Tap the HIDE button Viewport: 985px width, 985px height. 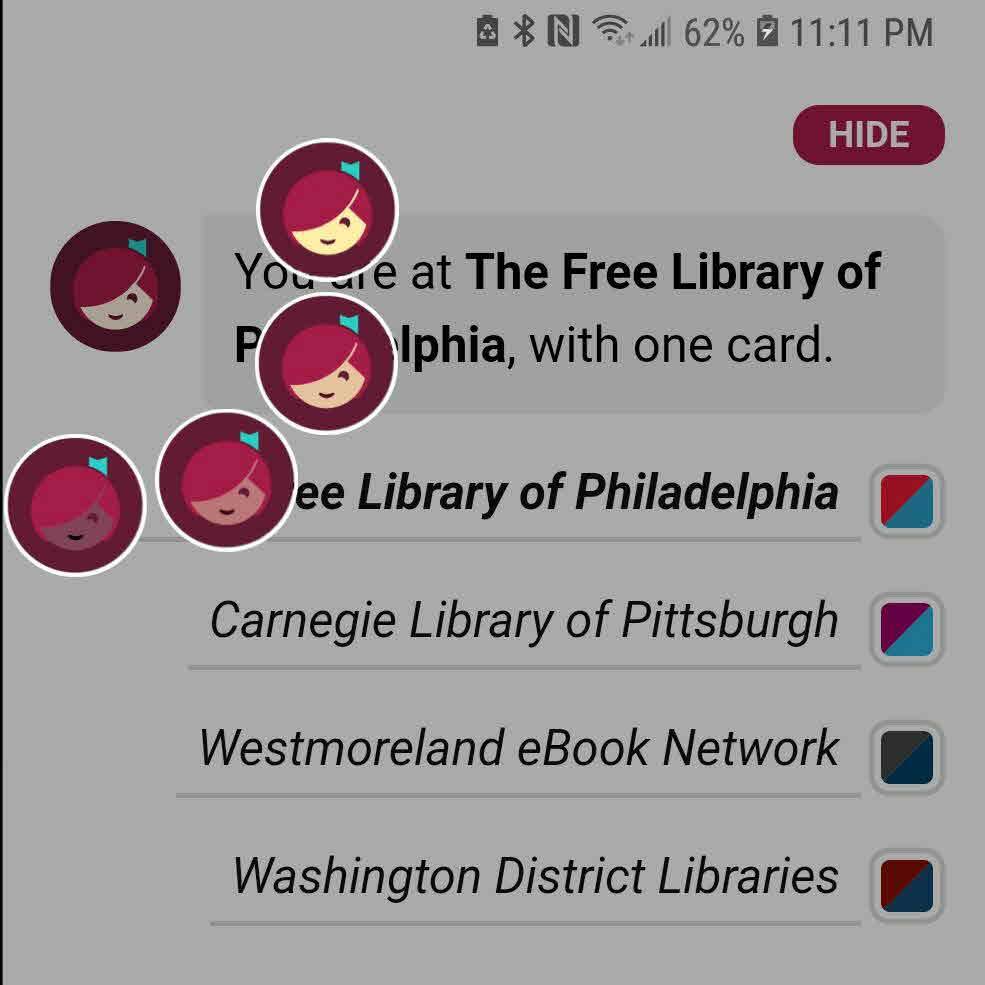tap(868, 135)
